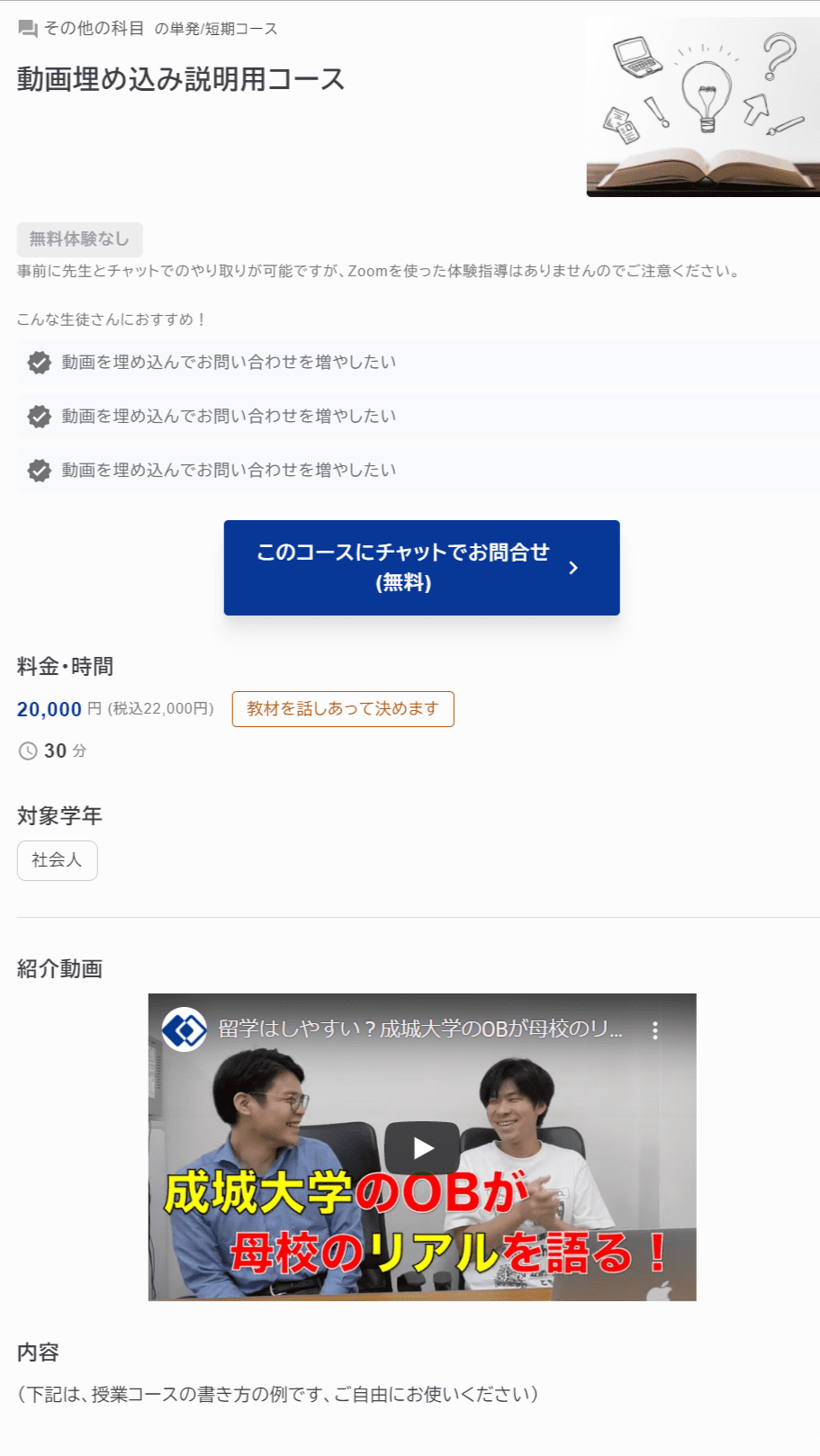This screenshot has width=820, height=1456.
Task: Open the video's channel logo
Action: coord(185,1029)
